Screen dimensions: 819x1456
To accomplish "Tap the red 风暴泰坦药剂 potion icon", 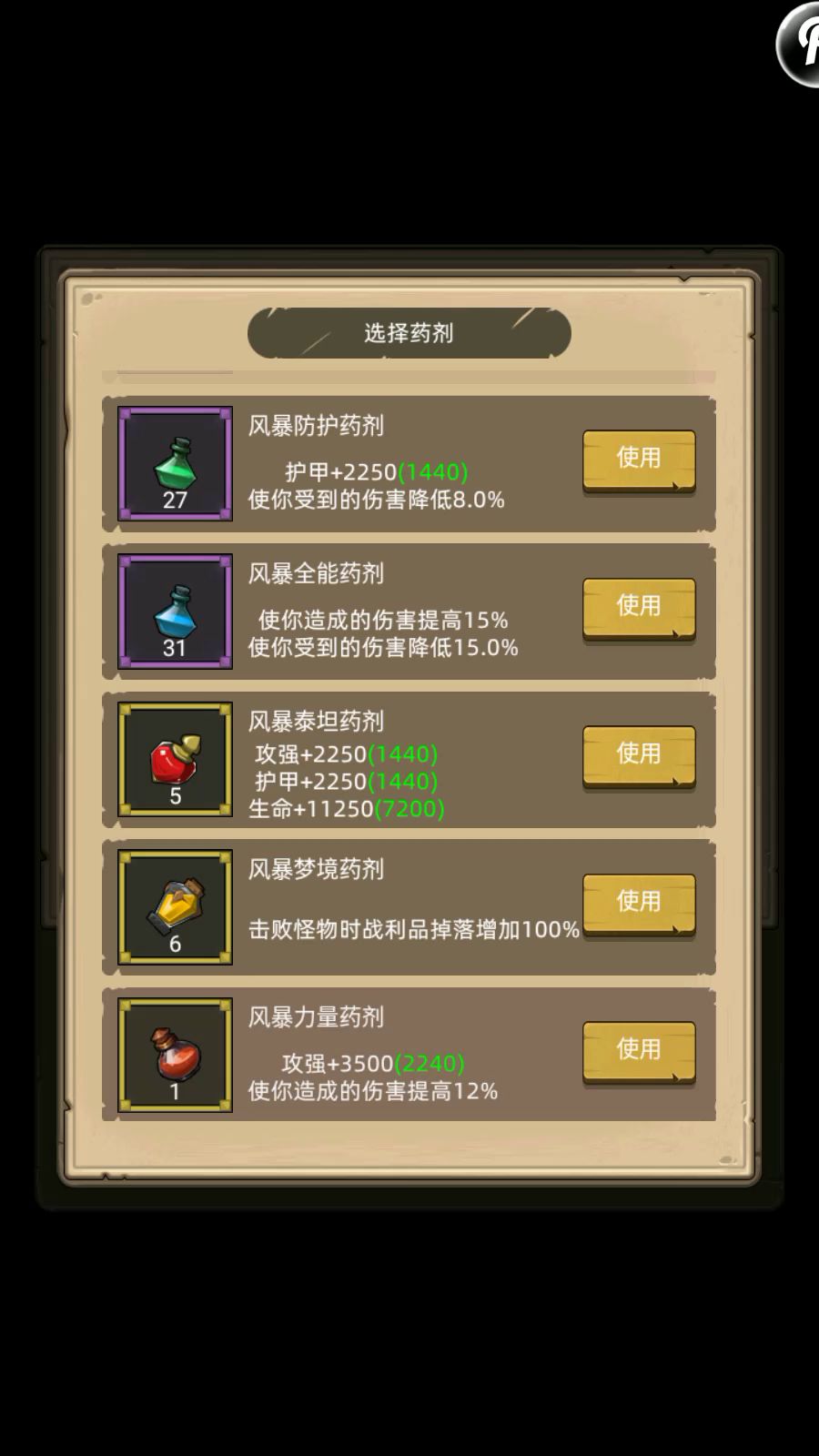I will [175, 760].
